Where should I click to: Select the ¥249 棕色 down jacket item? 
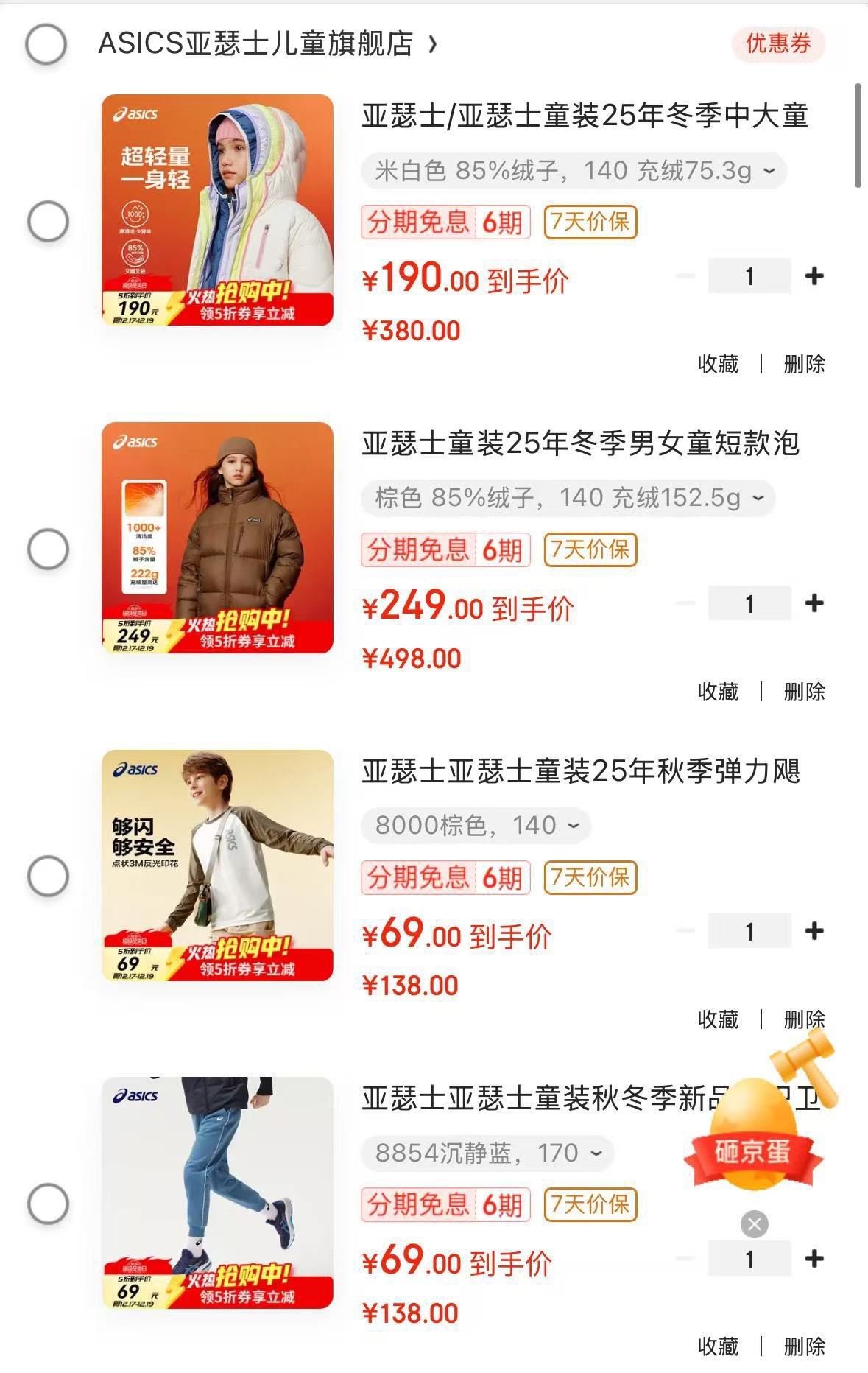(x=48, y=549)
